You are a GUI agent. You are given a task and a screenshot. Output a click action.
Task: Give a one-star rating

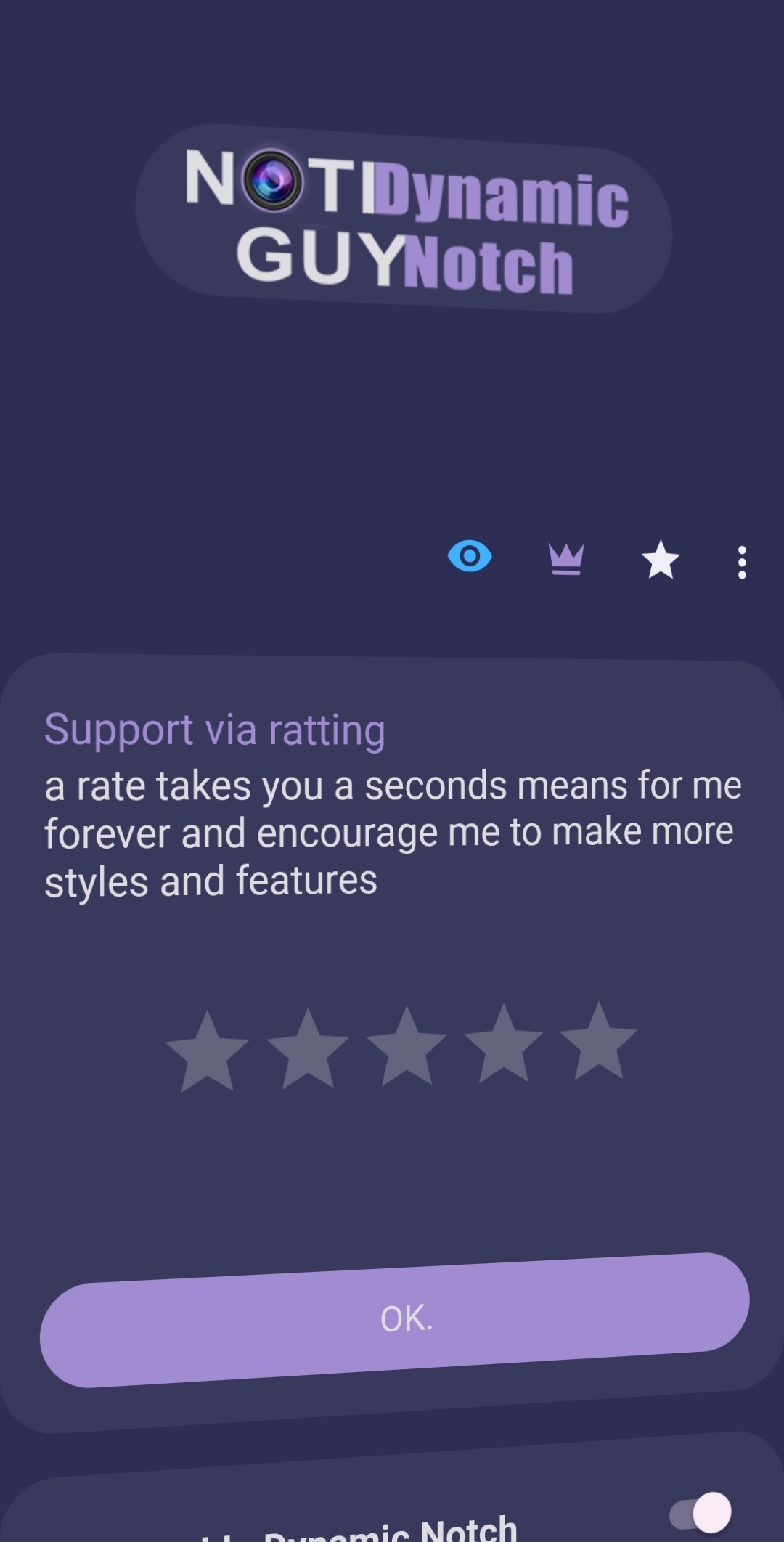pyautogui.click(x=208, y=1051)
